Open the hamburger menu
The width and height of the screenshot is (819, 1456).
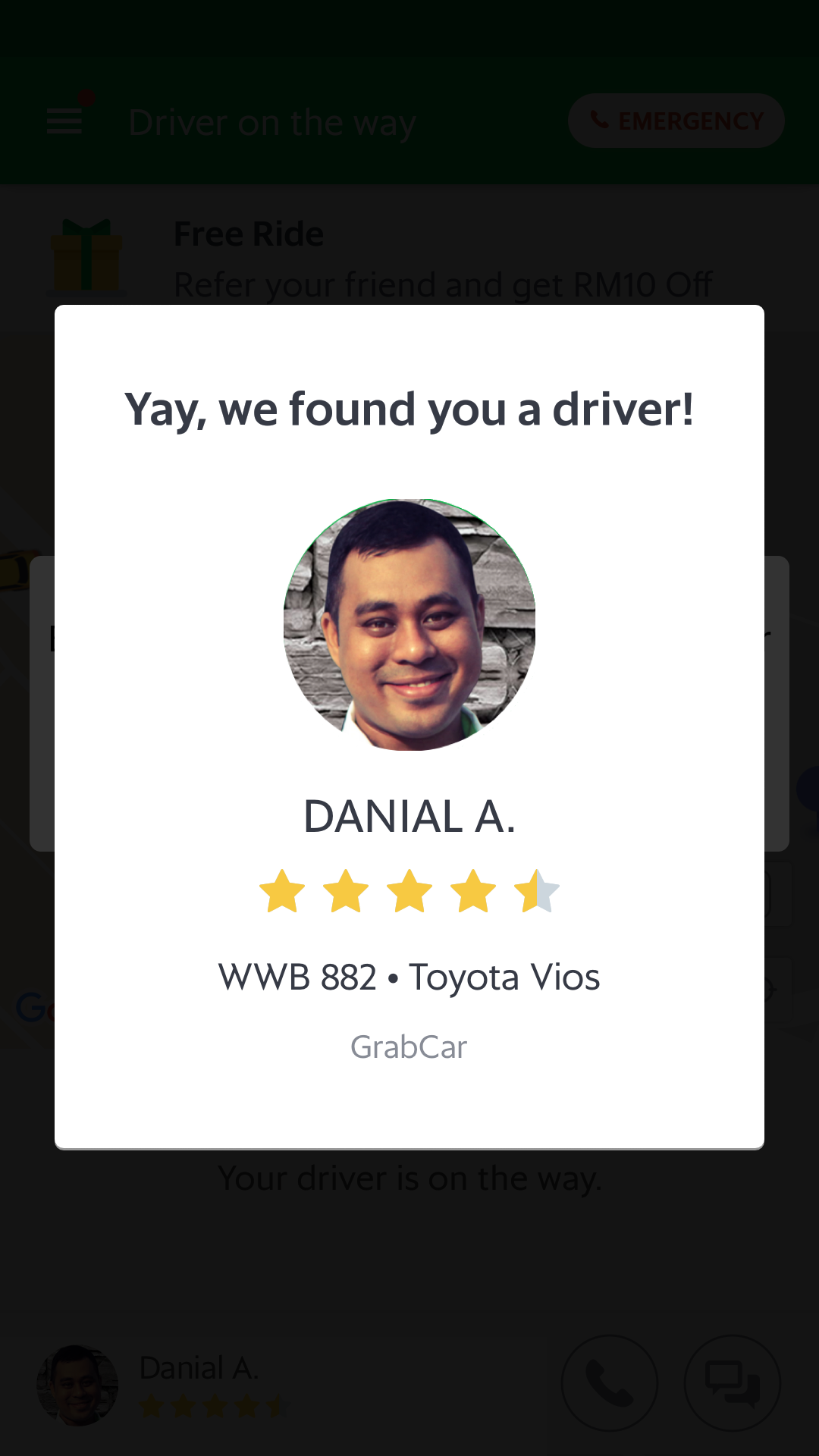tap(64, 121)
